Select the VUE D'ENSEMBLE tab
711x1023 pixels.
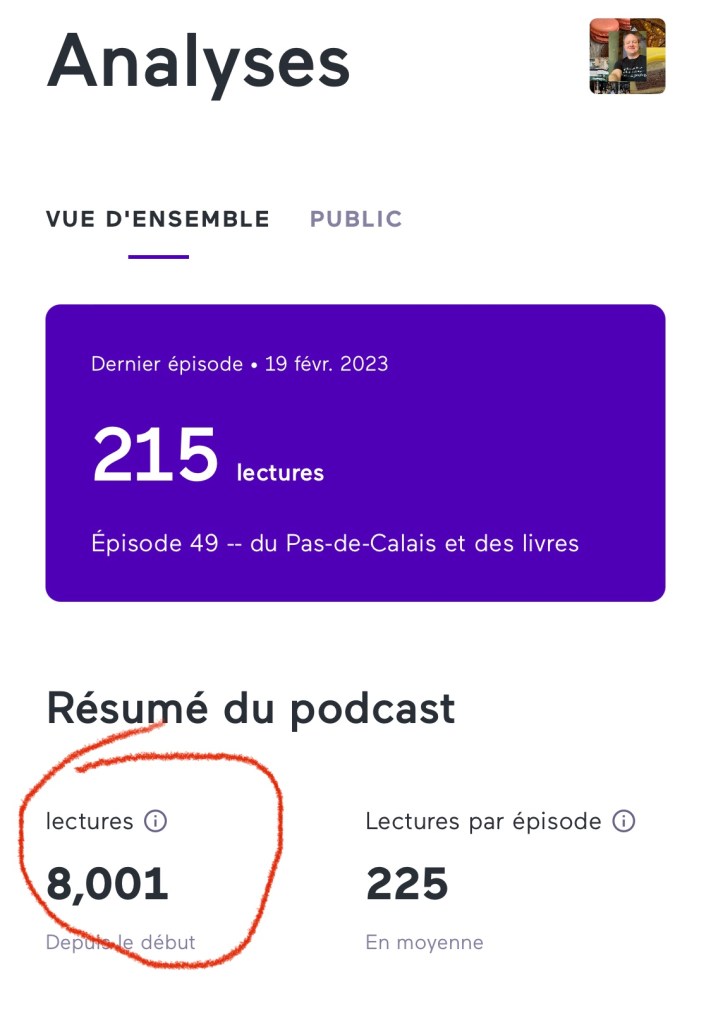pyautogui.click(x=158, y=219)
